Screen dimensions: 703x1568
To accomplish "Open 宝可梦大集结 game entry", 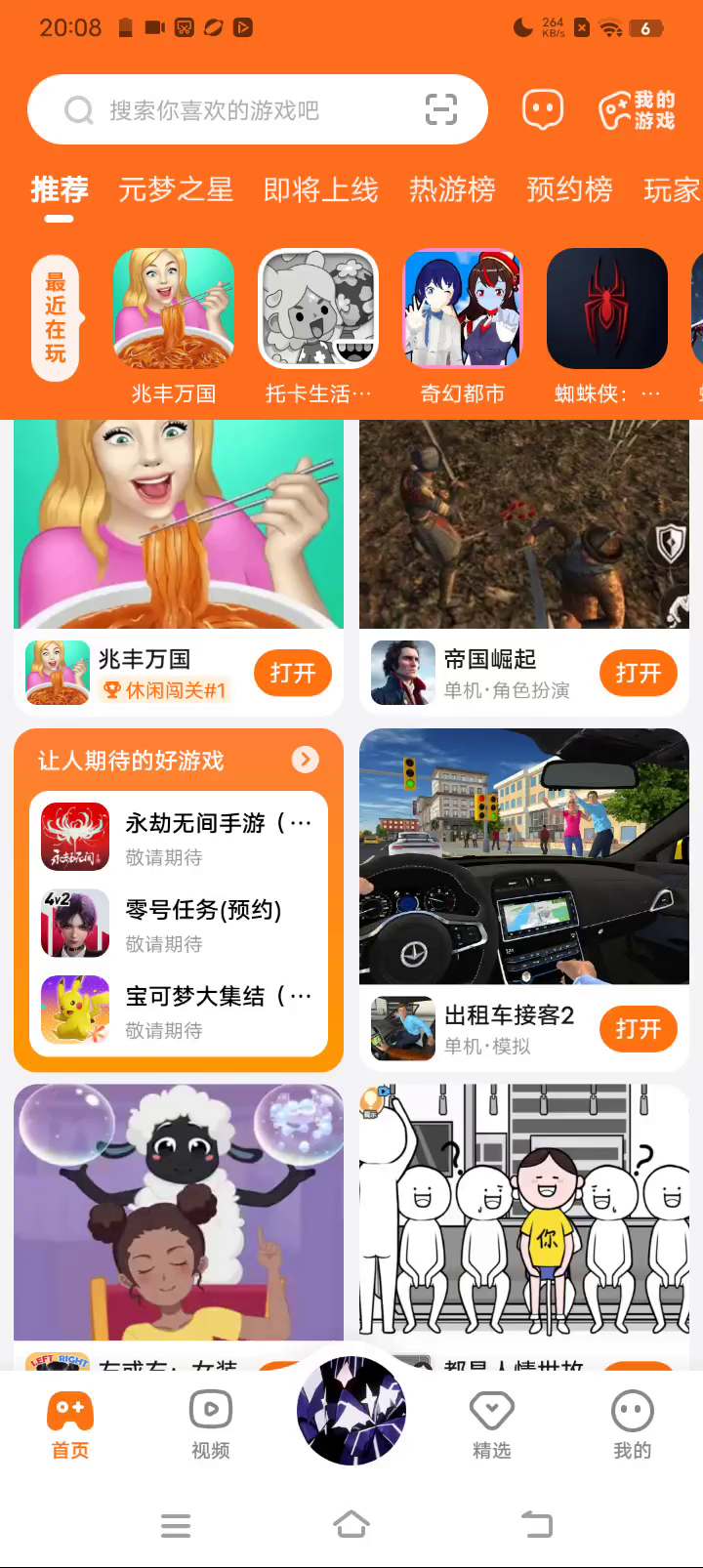I will point(179,1010).
